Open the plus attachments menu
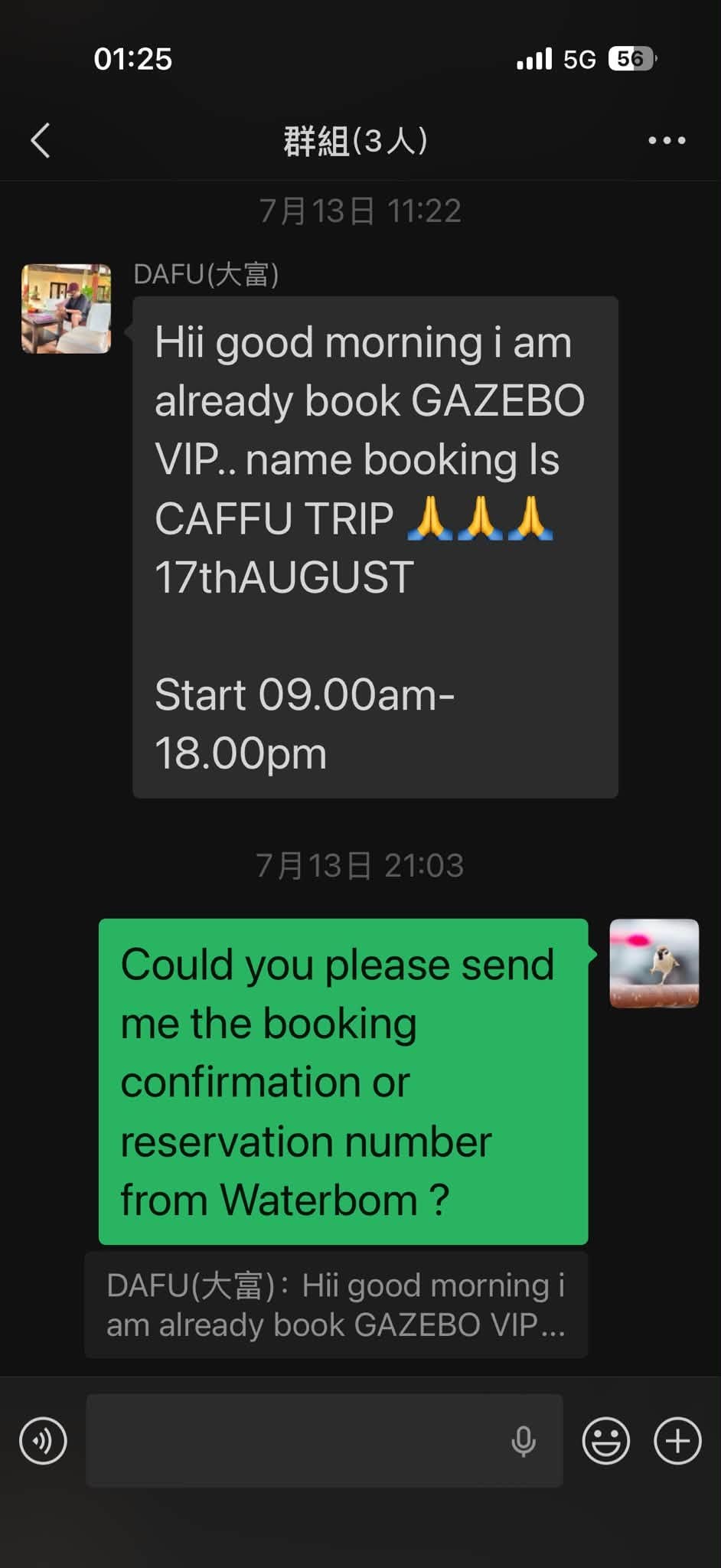This screenshot has width=721, height=1568. (x=677, y=1441)
